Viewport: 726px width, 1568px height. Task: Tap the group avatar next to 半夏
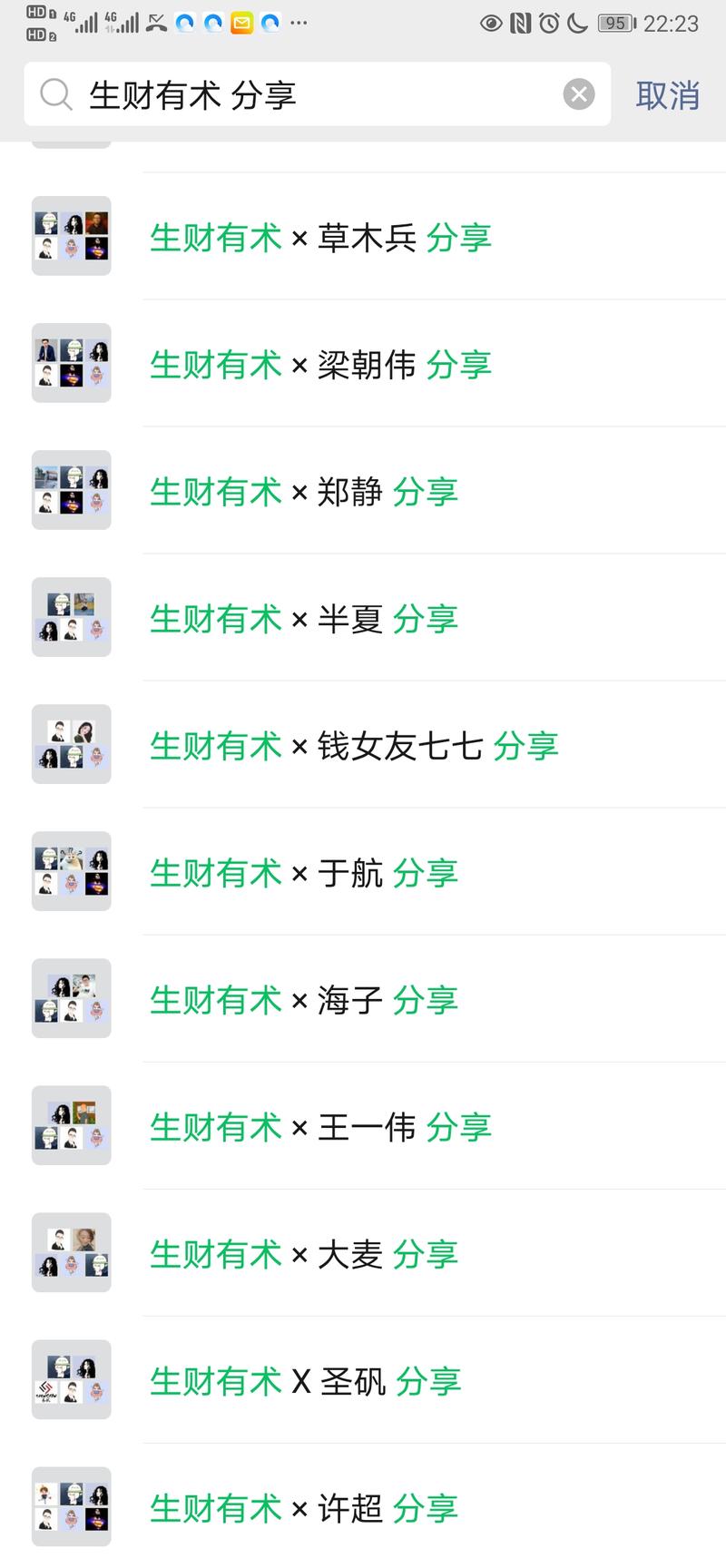point(70,617)
